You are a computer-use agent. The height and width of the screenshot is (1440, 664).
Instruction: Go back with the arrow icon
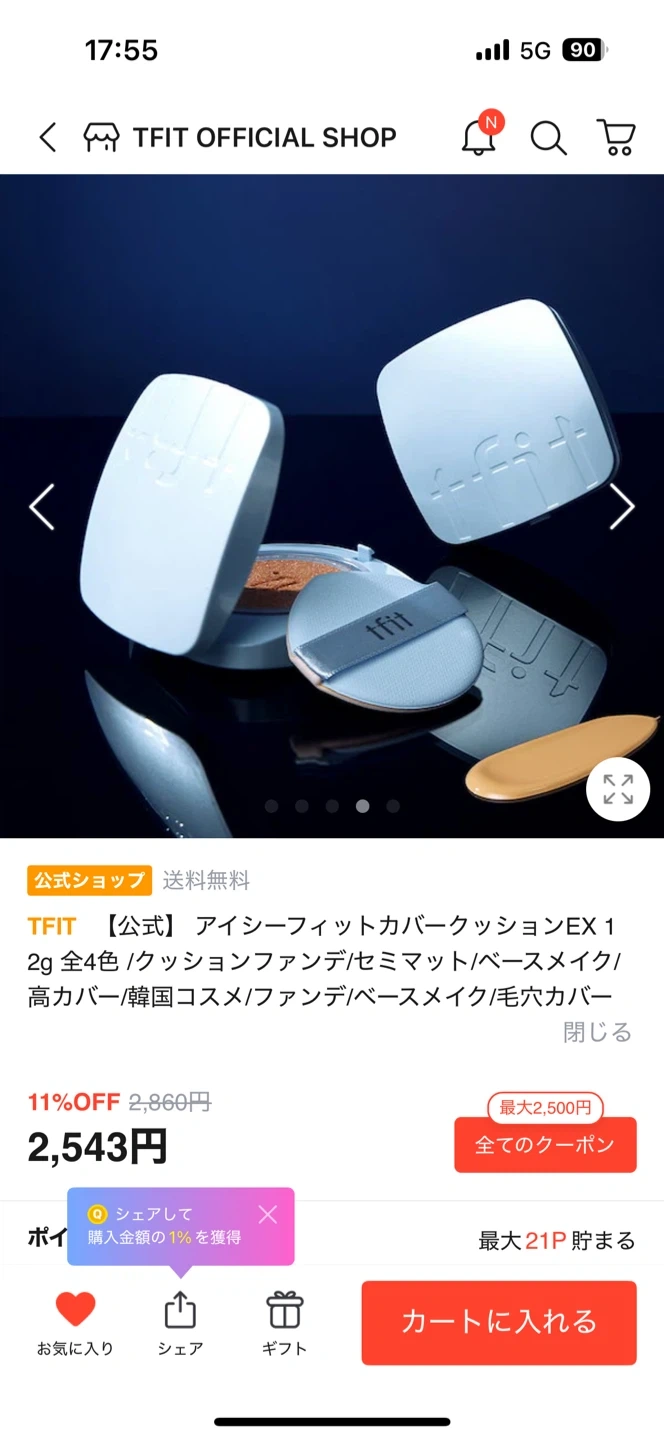pyautogui.click(x=47, y=137)
